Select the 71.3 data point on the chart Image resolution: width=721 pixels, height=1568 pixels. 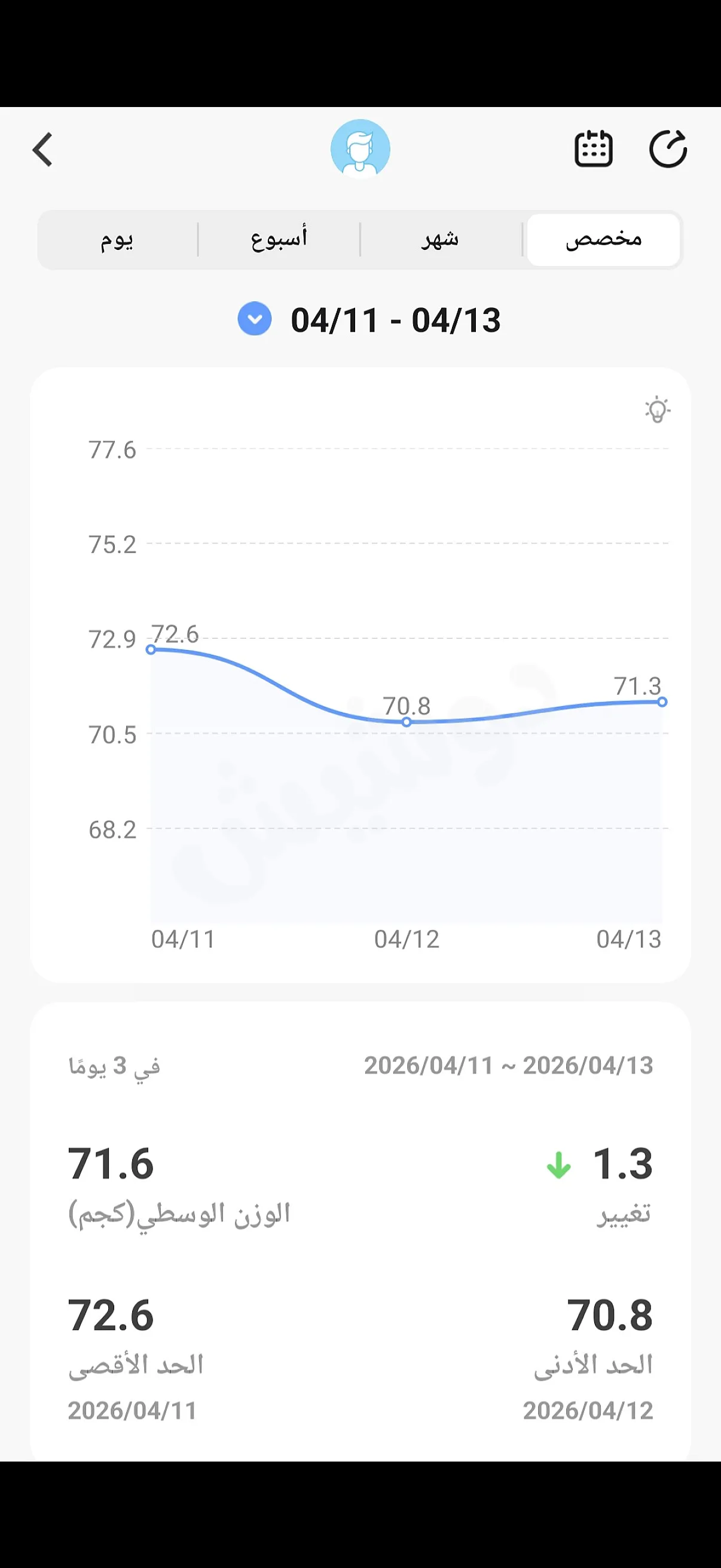pyautogui.click(x=662, y=702)
